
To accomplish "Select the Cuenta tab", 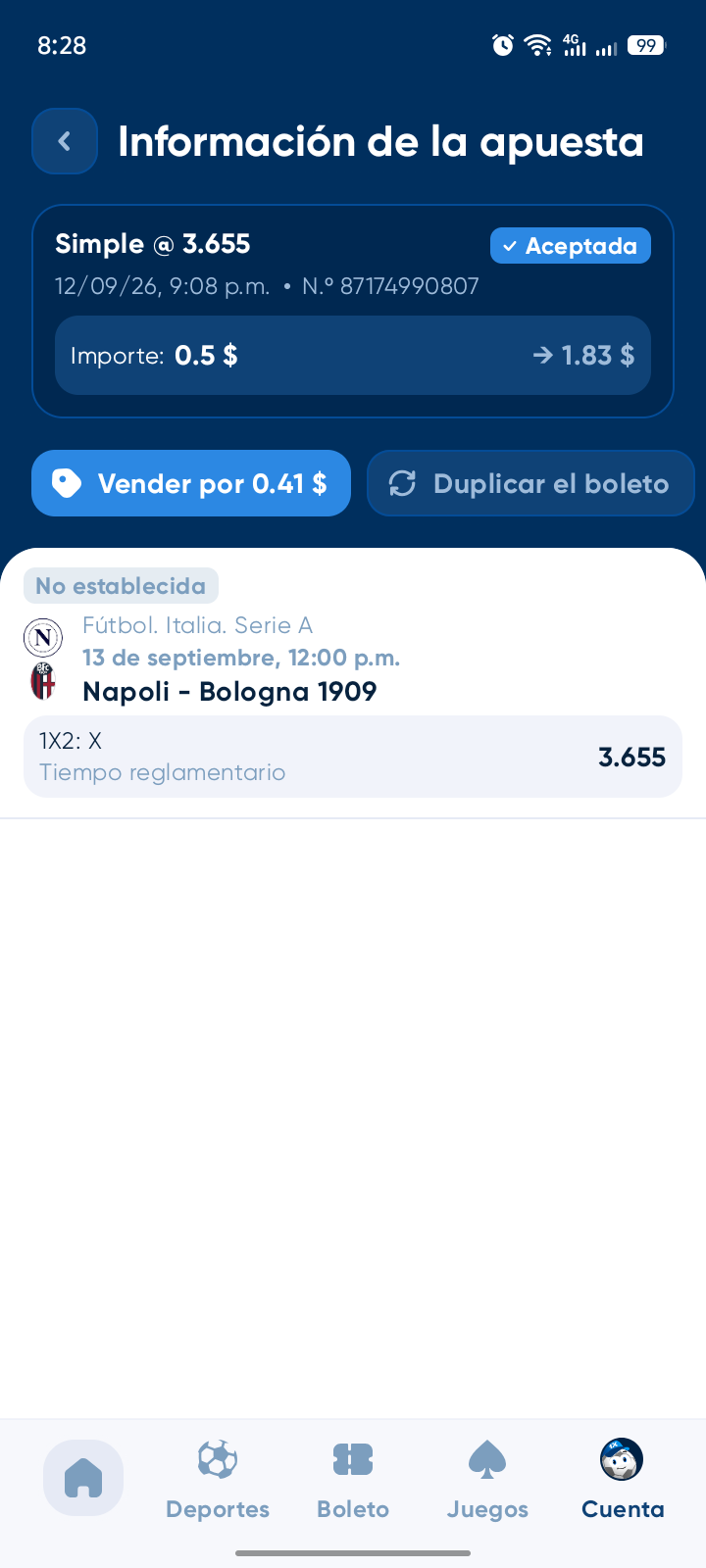I will (x=623, y=1480).
